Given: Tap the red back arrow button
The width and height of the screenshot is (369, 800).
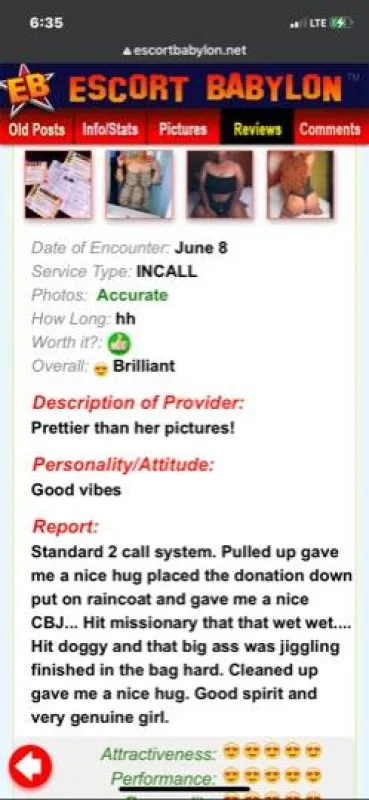Looking at the screenshot, I should [x=30, y=767].
